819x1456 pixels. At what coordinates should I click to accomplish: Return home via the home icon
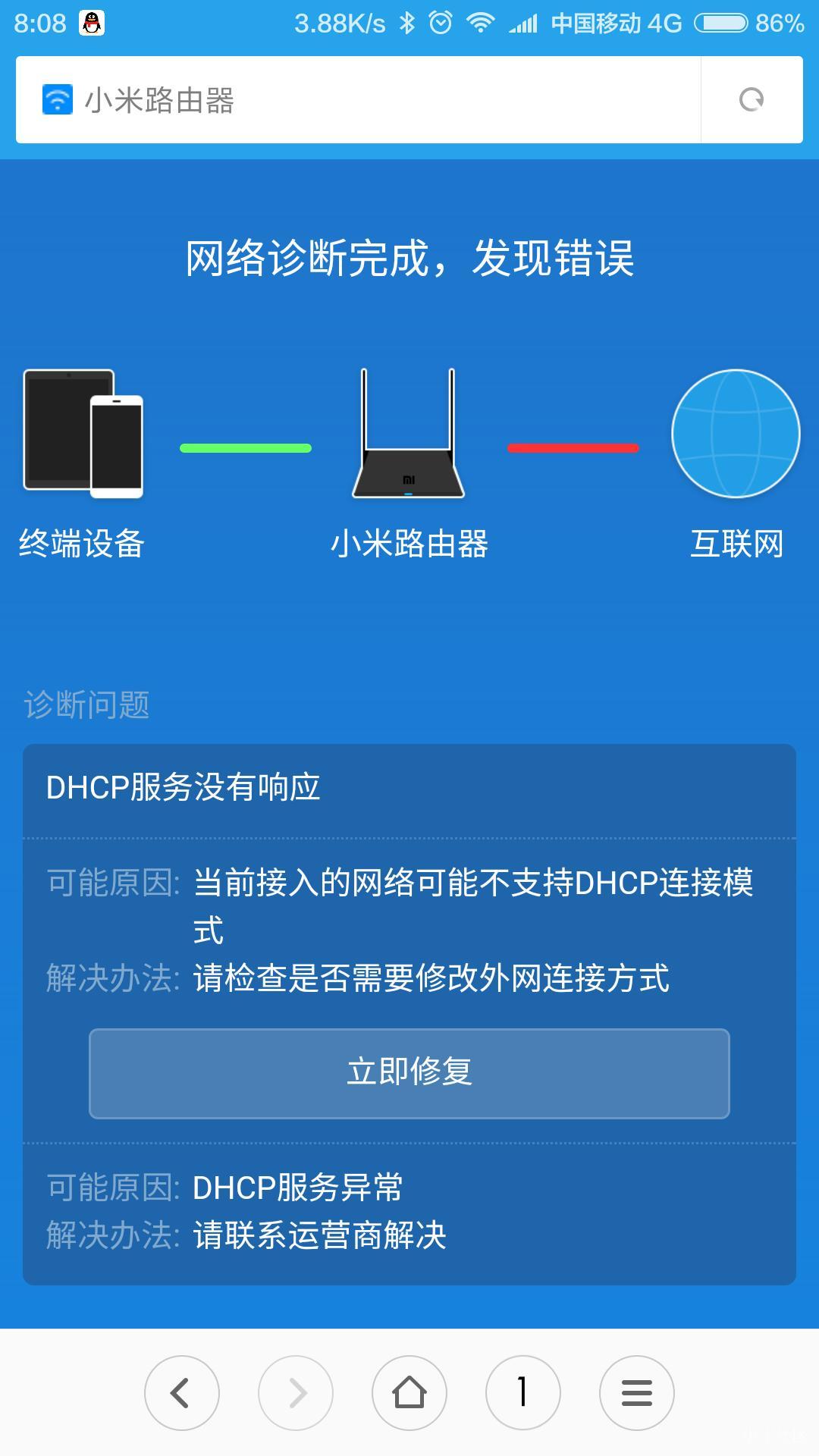point(409,1392)
